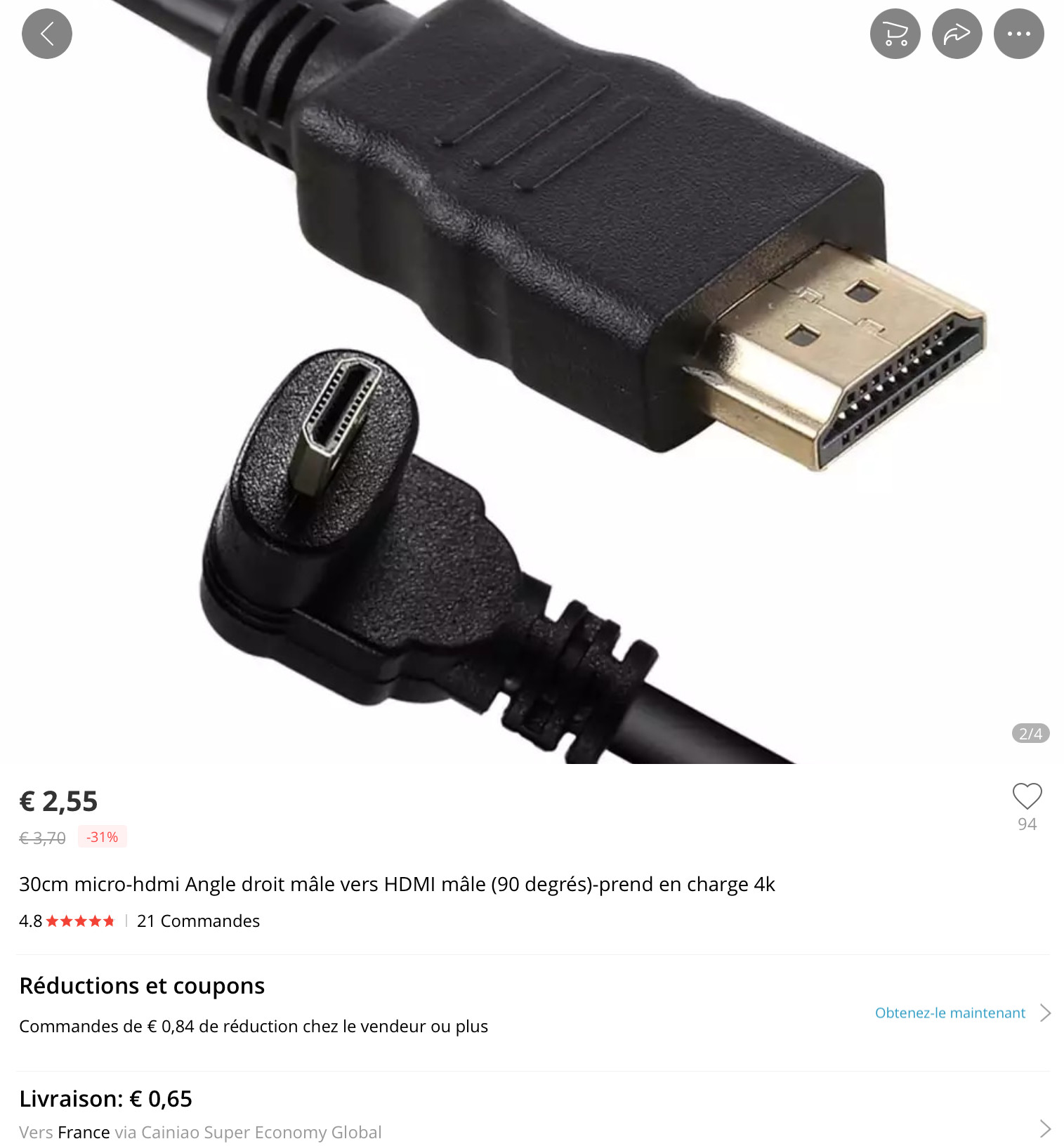Open reviews from the 4.8 star rating
This screenshot has height=1146, width=1064.
pos(67,921)
